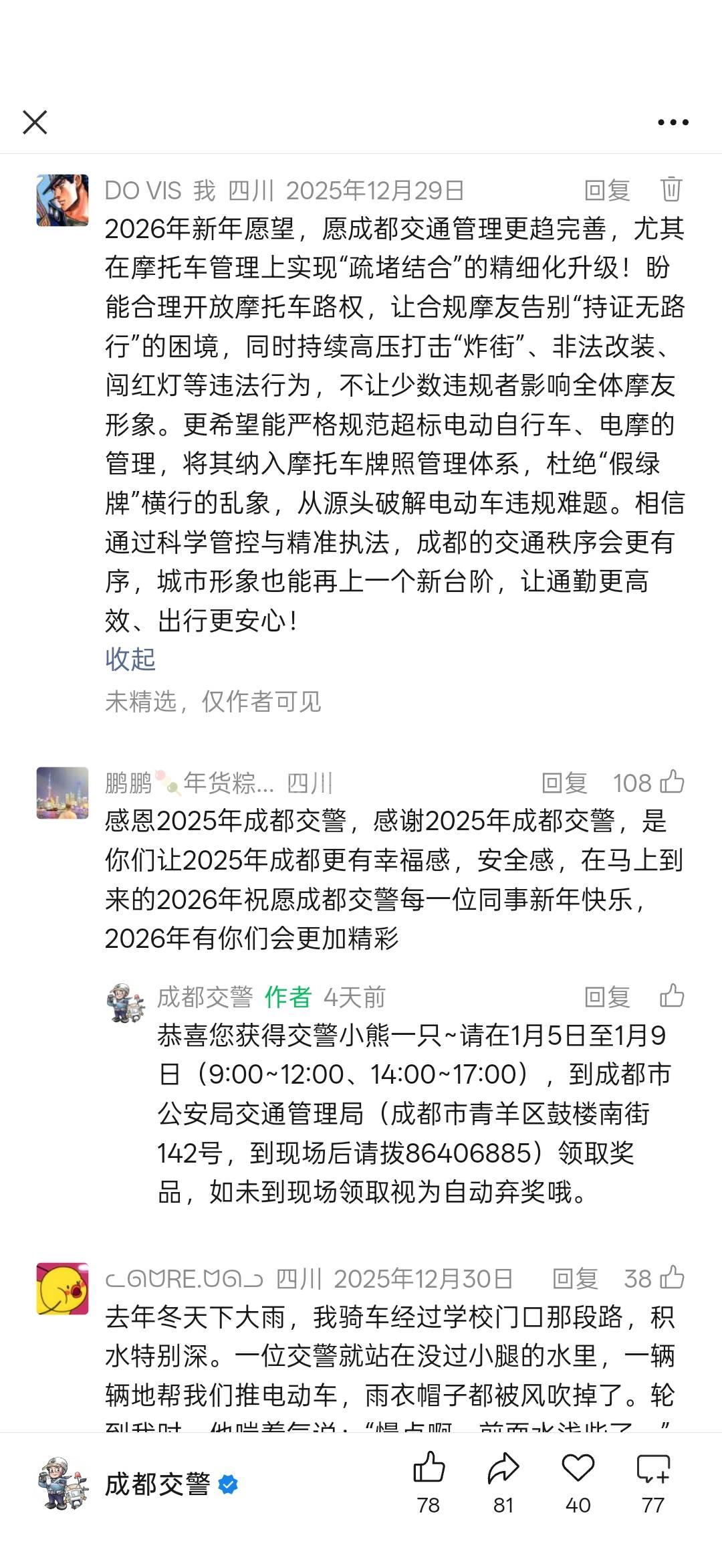Viewport: 722px width, 1568px height.
Task: Tap the heart icon showing 40
Action: point(578,1470)
